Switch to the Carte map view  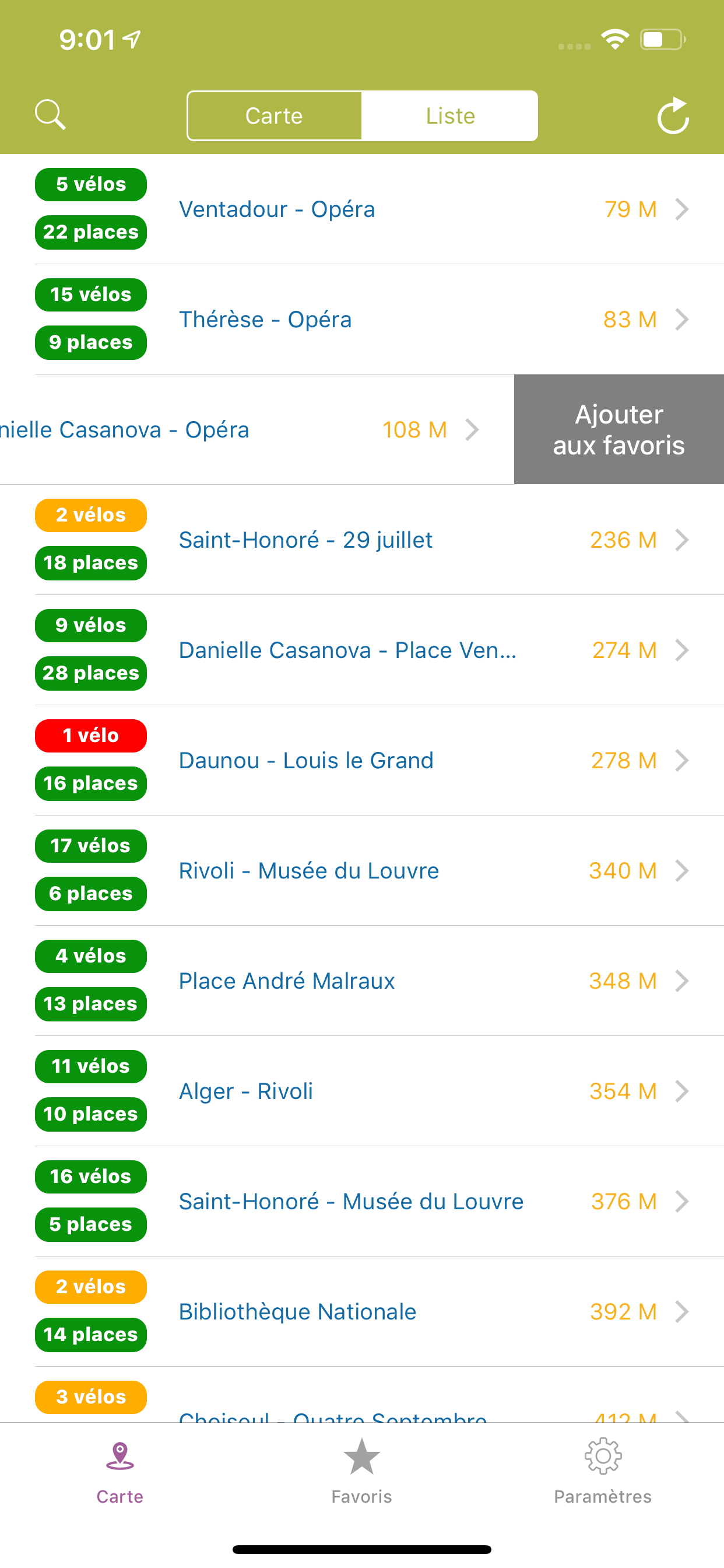[275, 116]
